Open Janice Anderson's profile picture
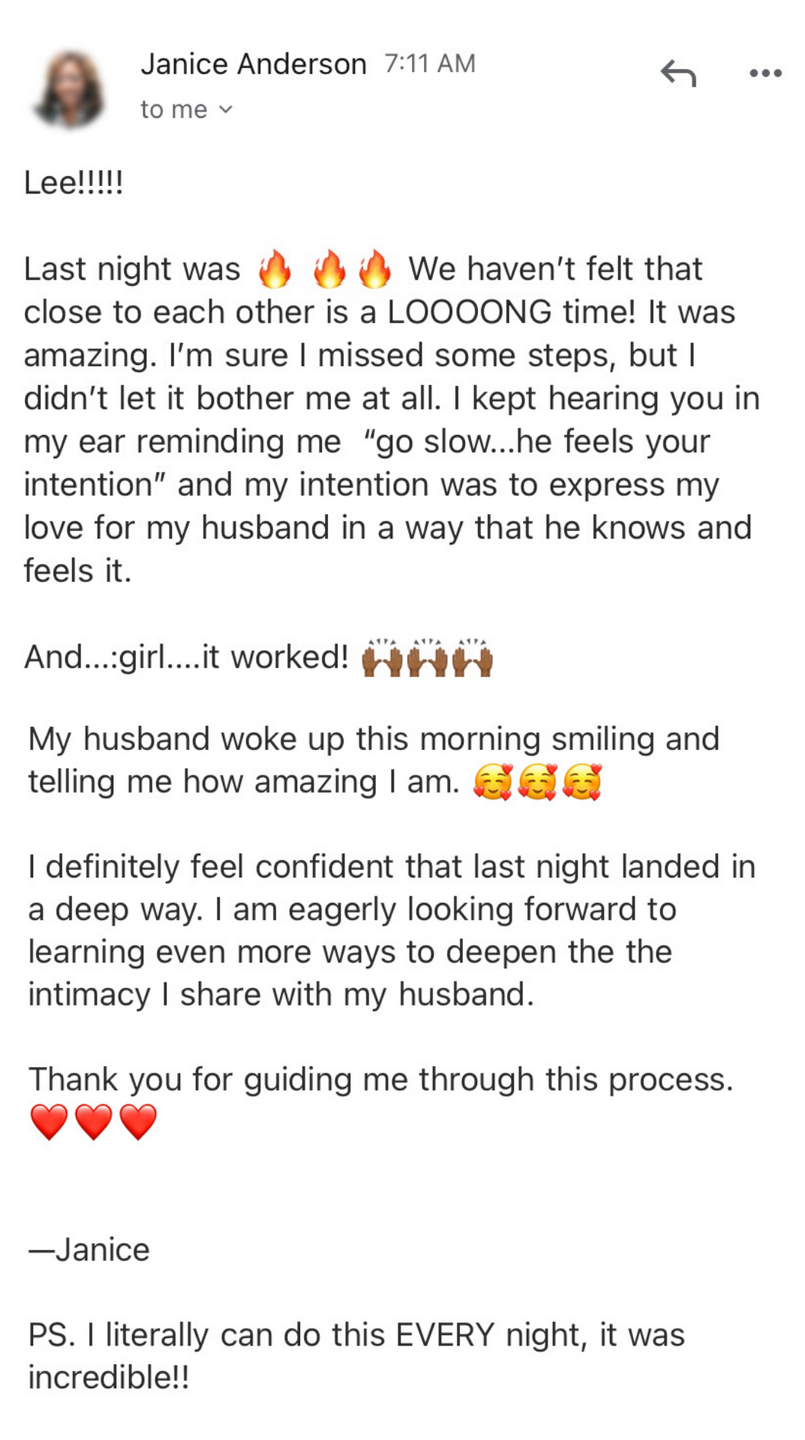The height and width of the screenshot is (1440, 805). 69,89
